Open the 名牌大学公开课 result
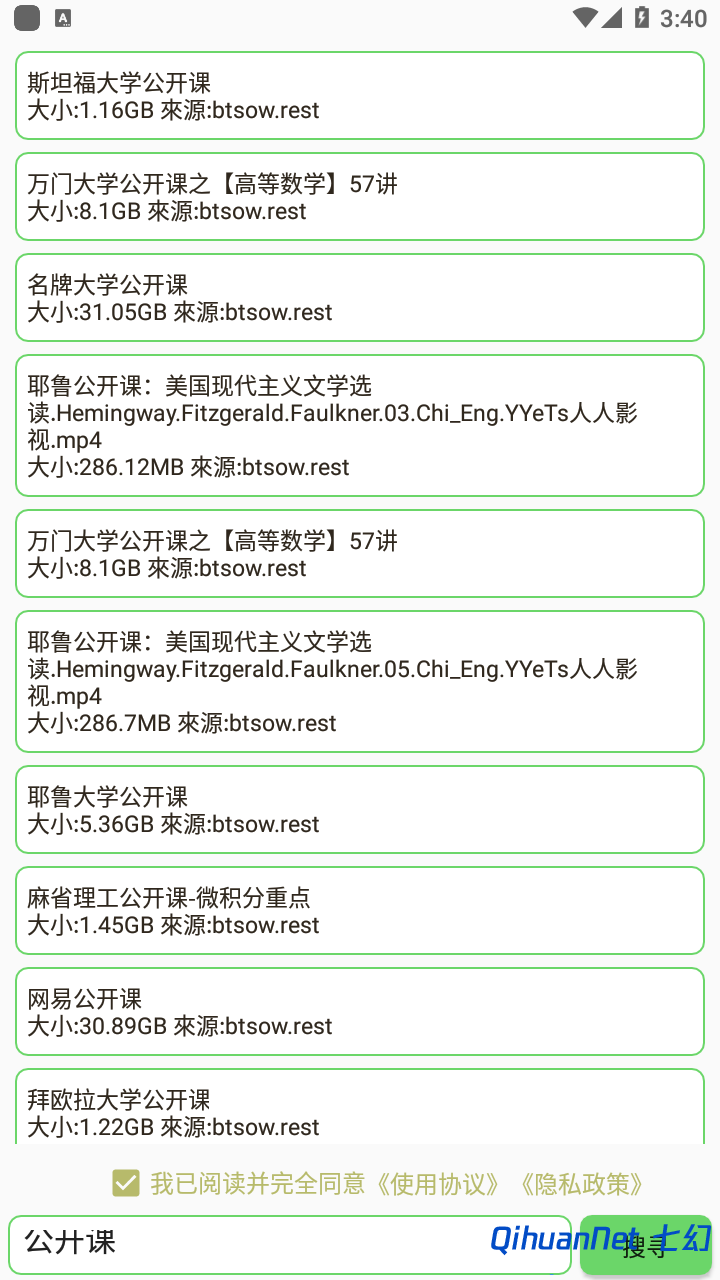This screenshot has width=720, height=1280. coord(360,297)
